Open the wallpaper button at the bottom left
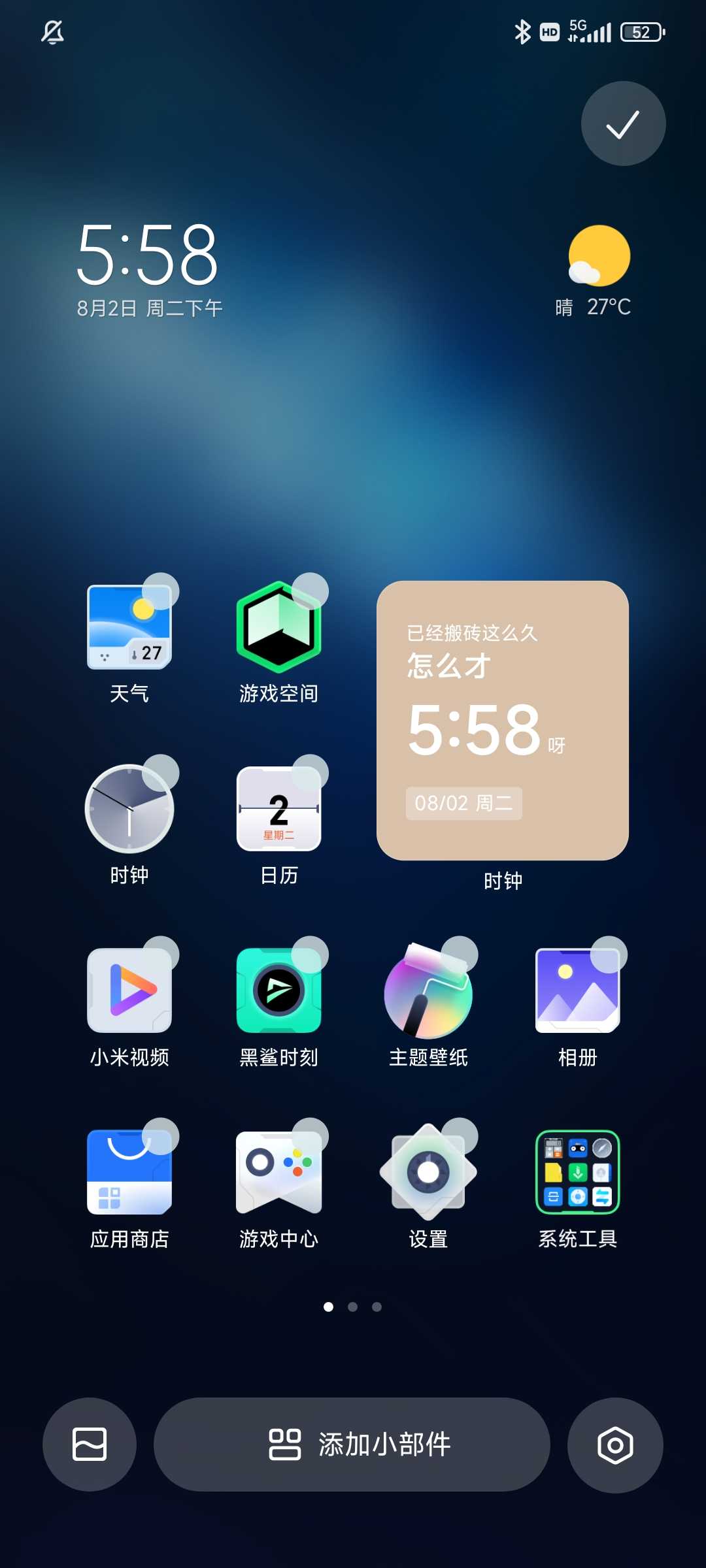Screen dimensions: 706x1568 pos(90,1444)
